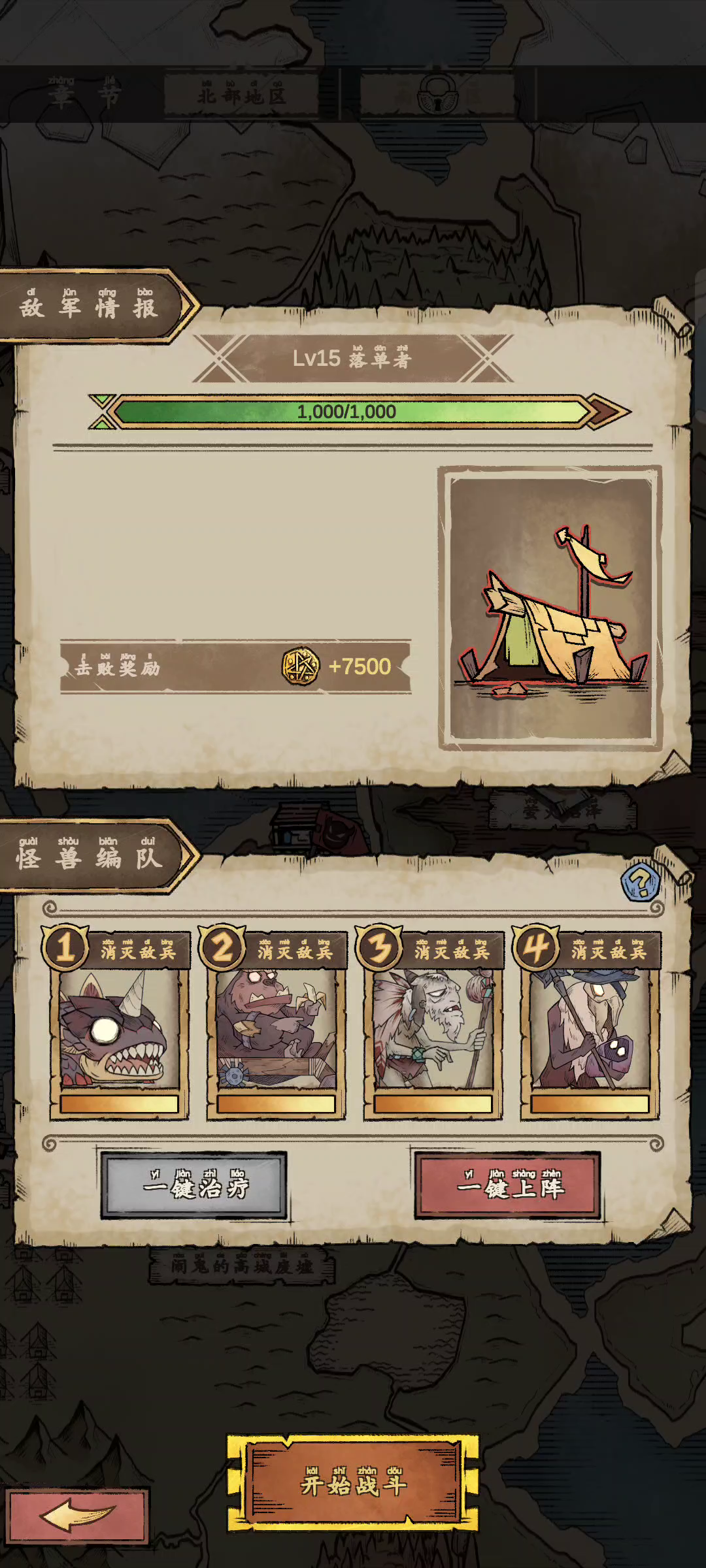Screen dimensions: 706x1568
Task: Tap 一键治疗 to heal all monsters
Action: tap(193, 1185)
